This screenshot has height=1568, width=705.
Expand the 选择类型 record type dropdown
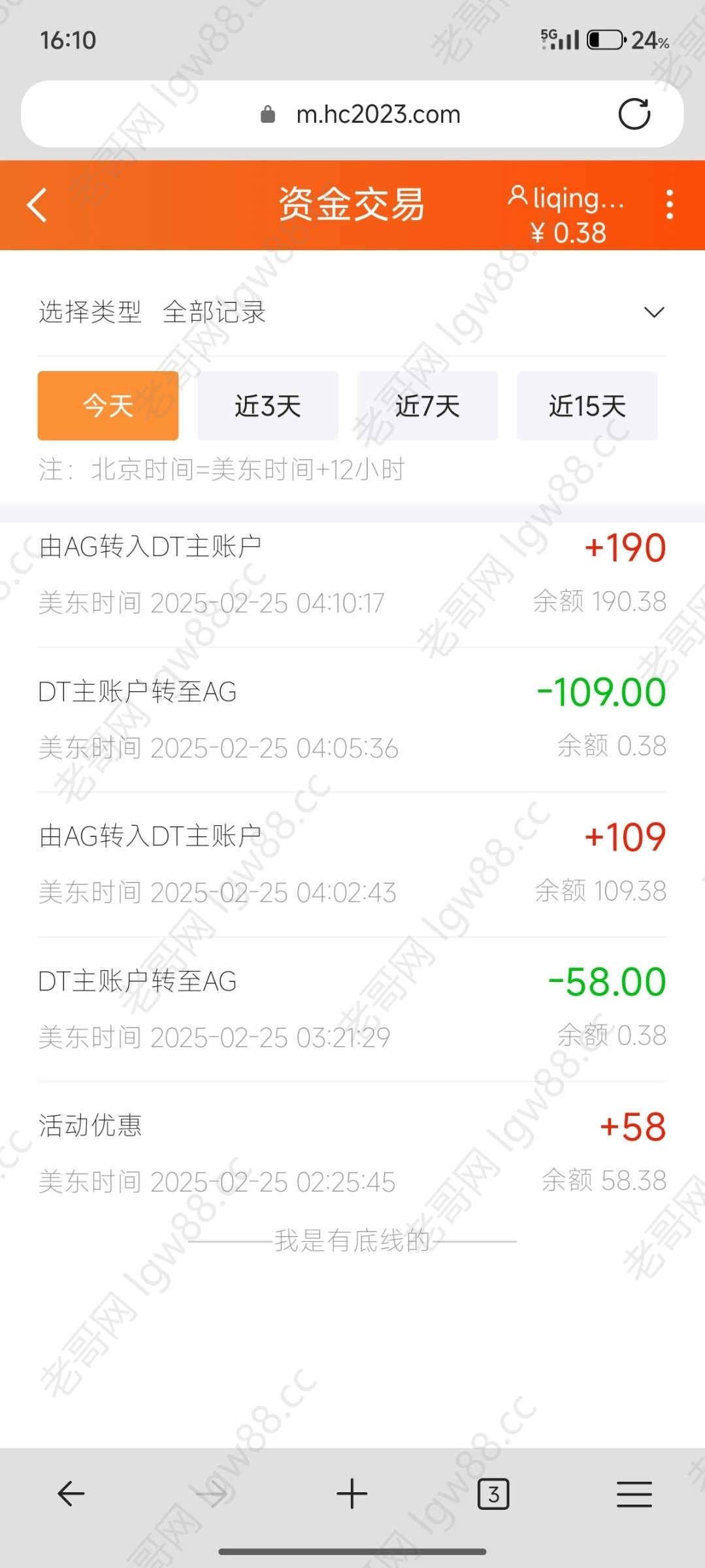click(653, 312)
